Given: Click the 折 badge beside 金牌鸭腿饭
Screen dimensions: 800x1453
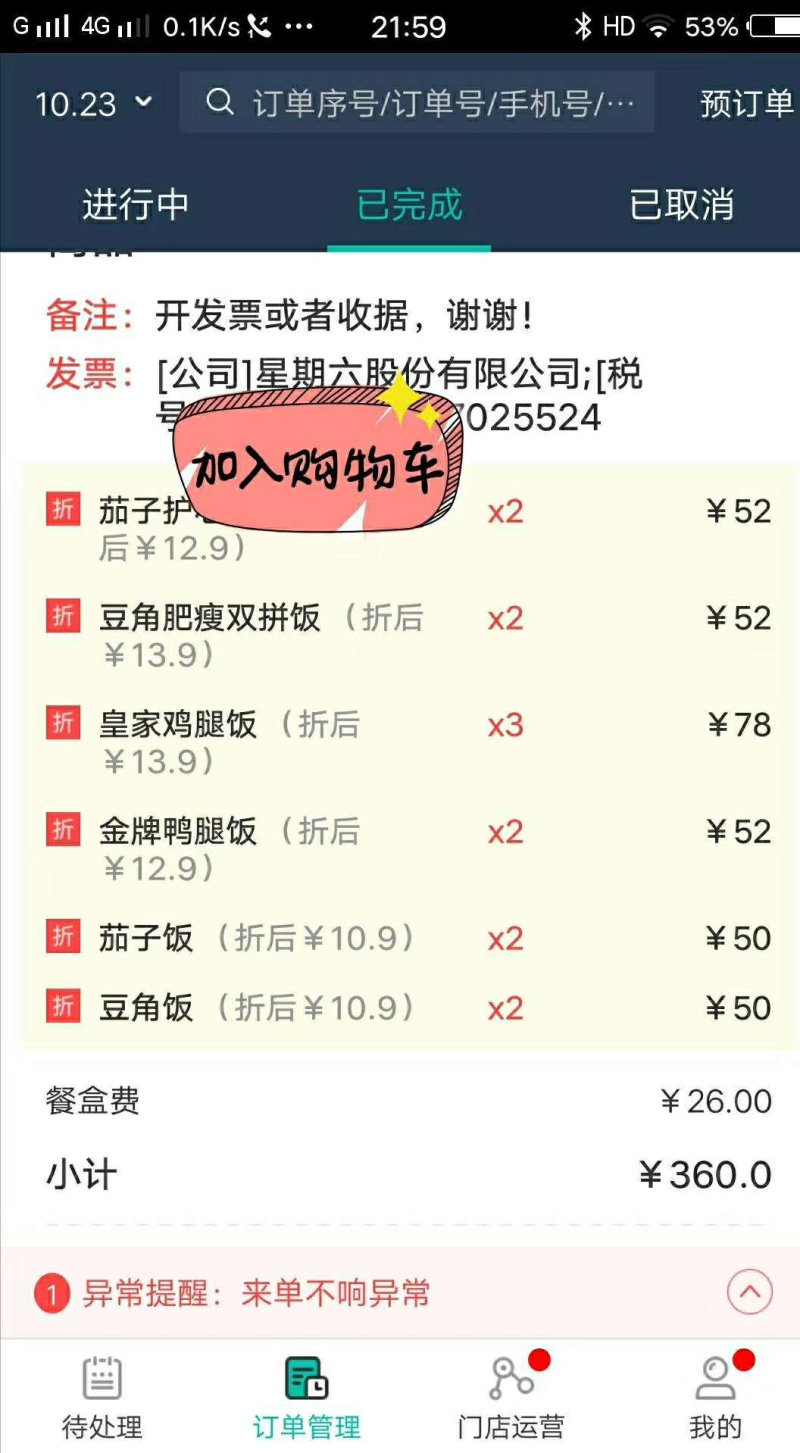Looking at the screenshot, I should pos(61,831).
